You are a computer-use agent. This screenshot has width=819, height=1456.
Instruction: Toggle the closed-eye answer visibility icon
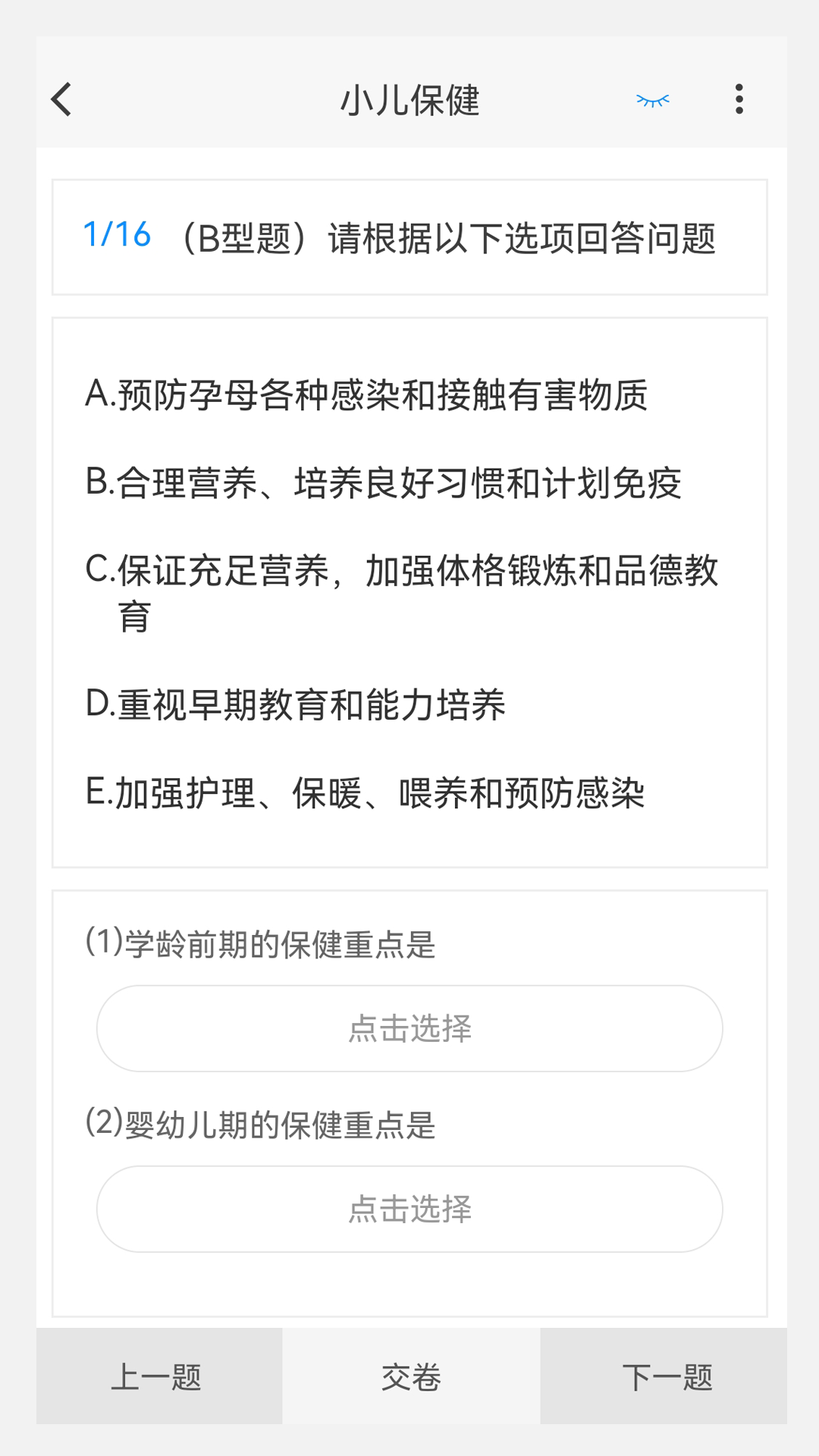click(x=652, y=101)
